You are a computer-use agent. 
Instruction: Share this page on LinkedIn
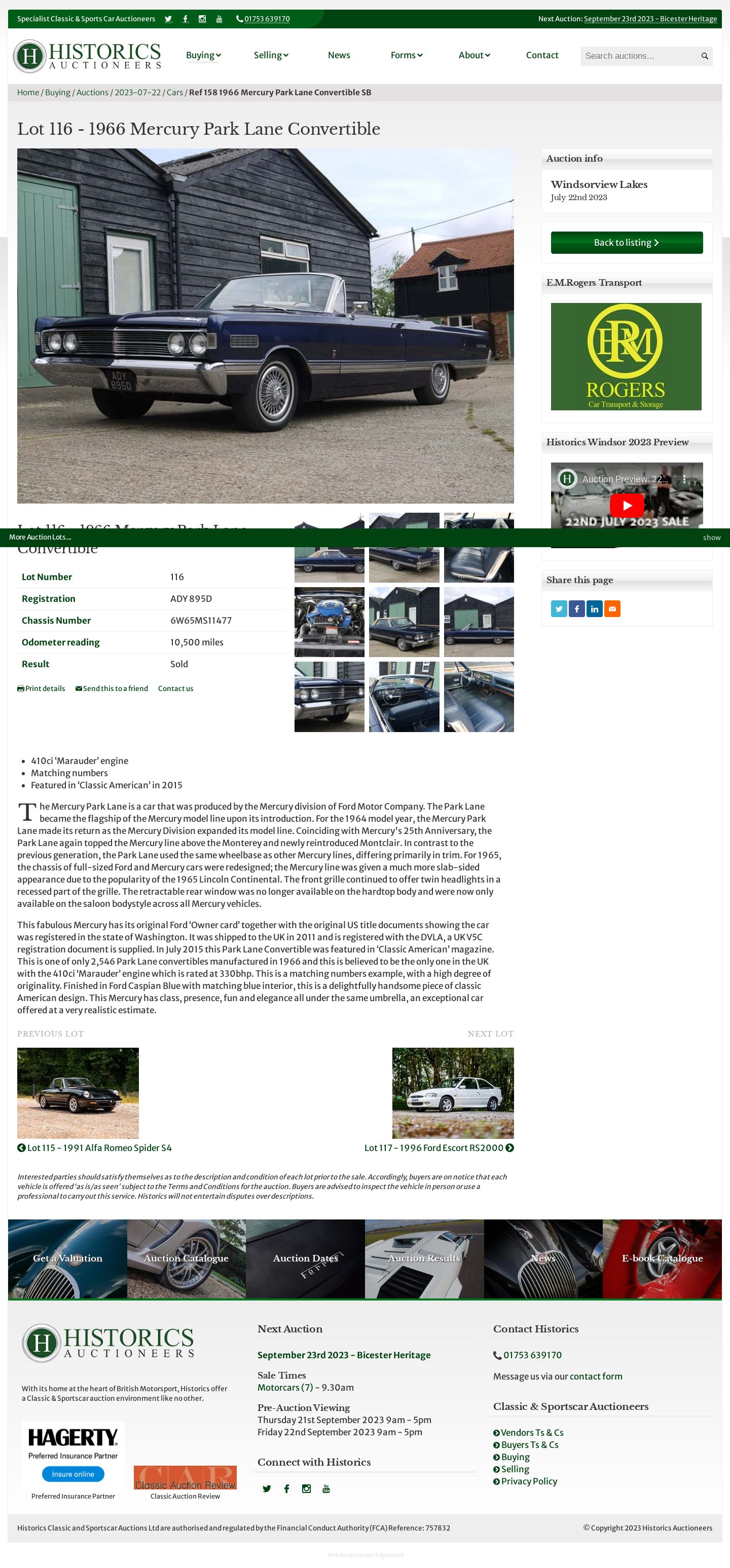tap(594, 608)
